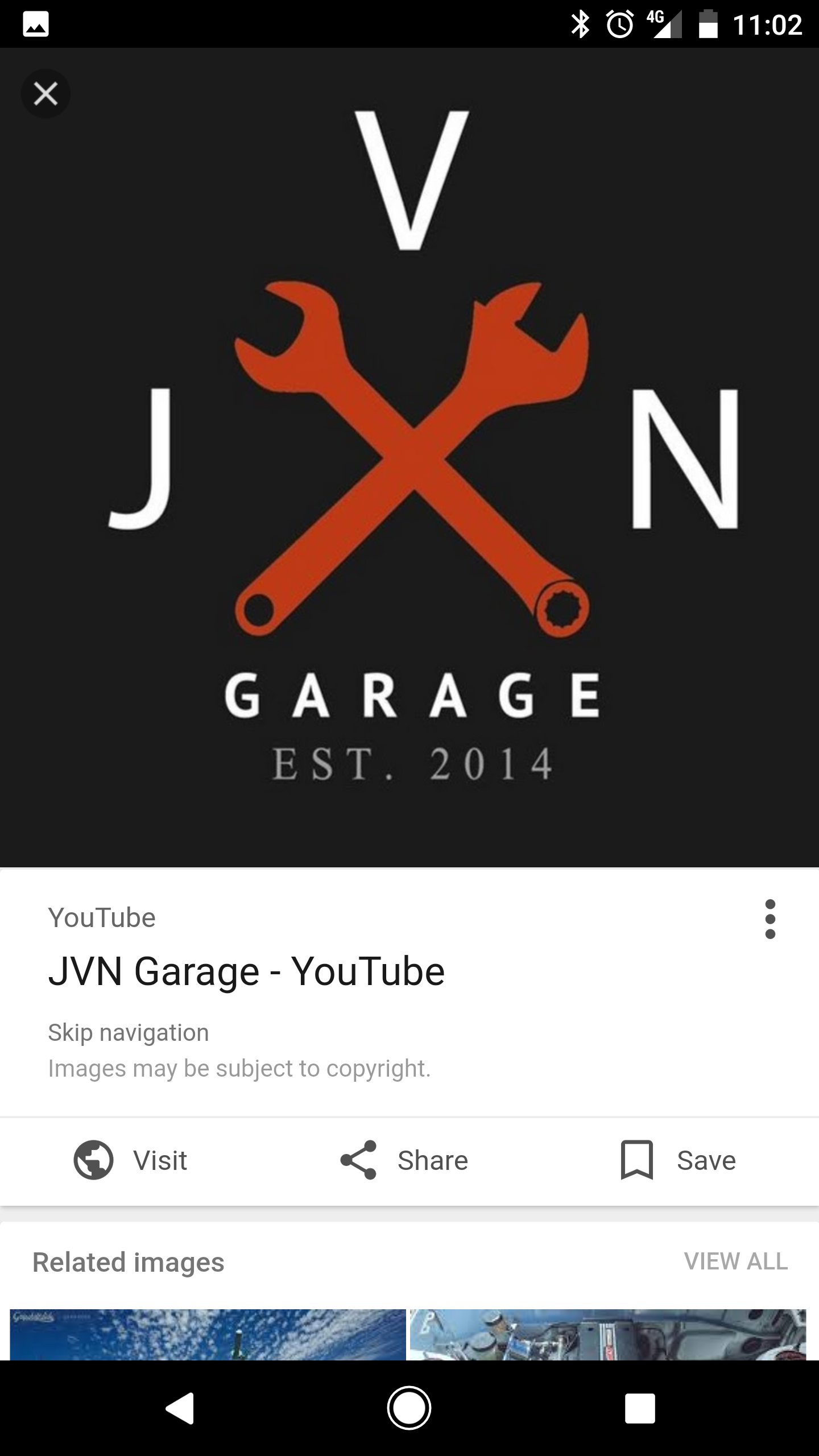Share this image

point(404,1160)
